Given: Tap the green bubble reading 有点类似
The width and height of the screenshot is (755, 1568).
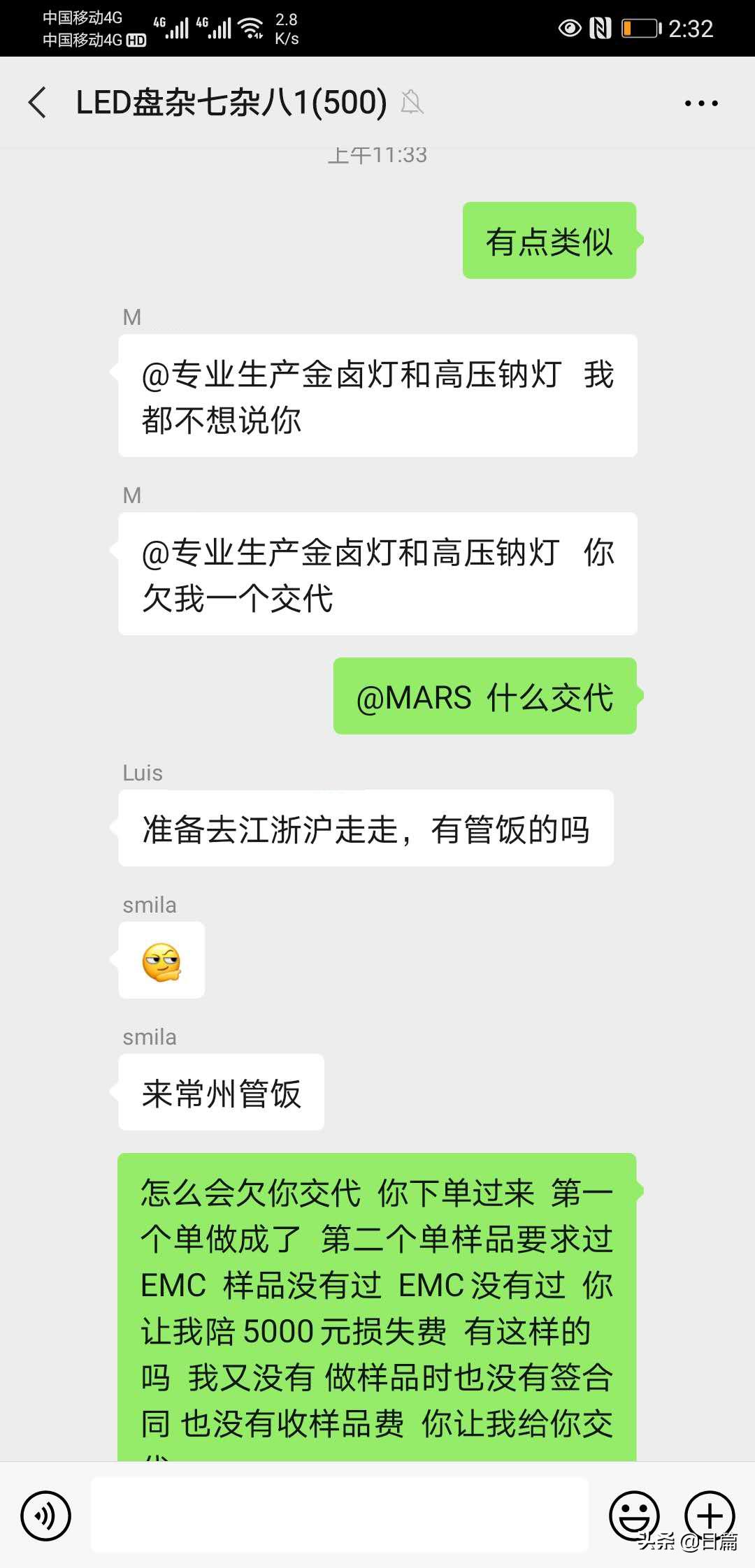Looking at the screenshot, I should [549, 241].
